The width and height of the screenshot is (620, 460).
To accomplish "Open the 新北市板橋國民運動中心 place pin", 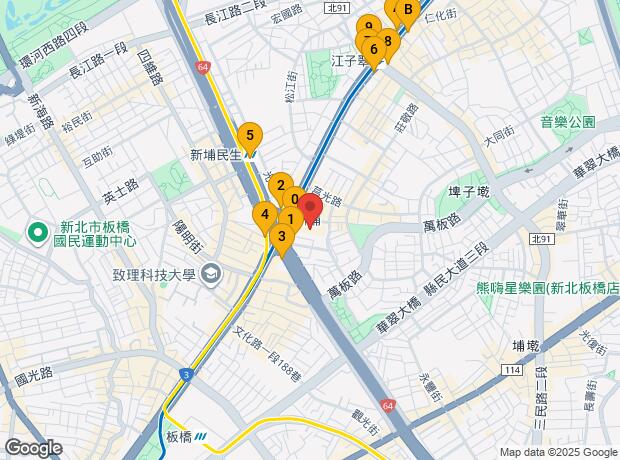I will pos(38,233).
